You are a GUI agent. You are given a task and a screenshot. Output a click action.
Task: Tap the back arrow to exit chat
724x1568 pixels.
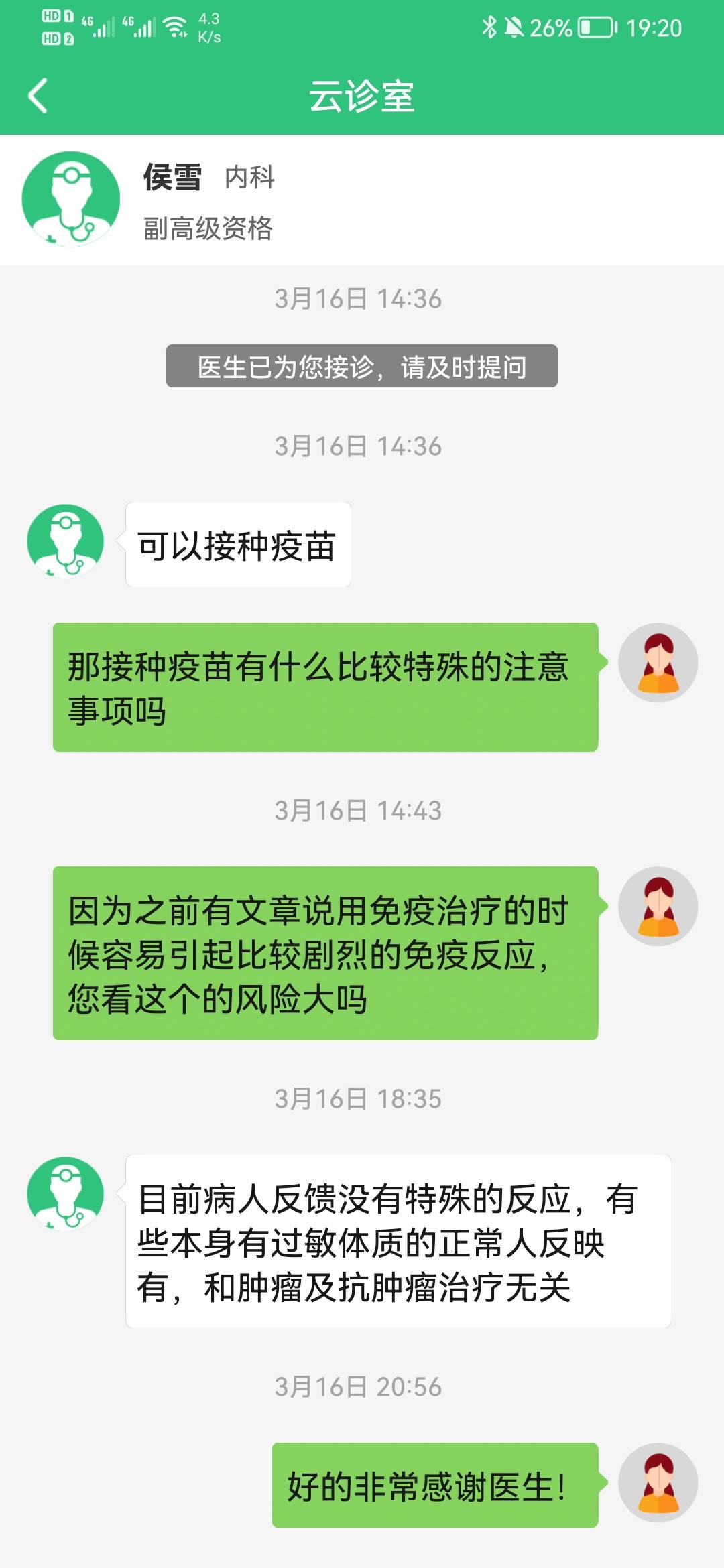click(38, 95)
